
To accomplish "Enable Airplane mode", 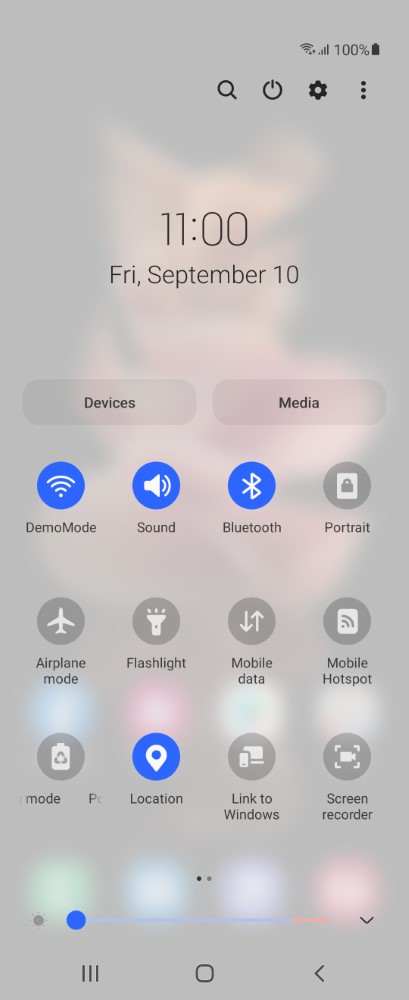I will (61, 621).
